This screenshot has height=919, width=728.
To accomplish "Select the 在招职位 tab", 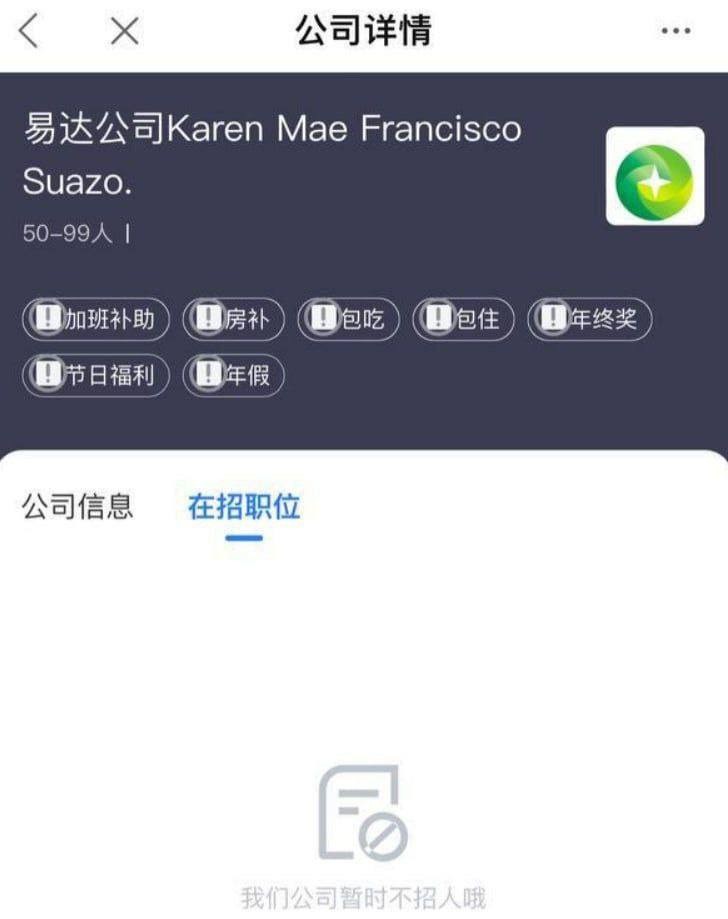I will pos(244,506).
